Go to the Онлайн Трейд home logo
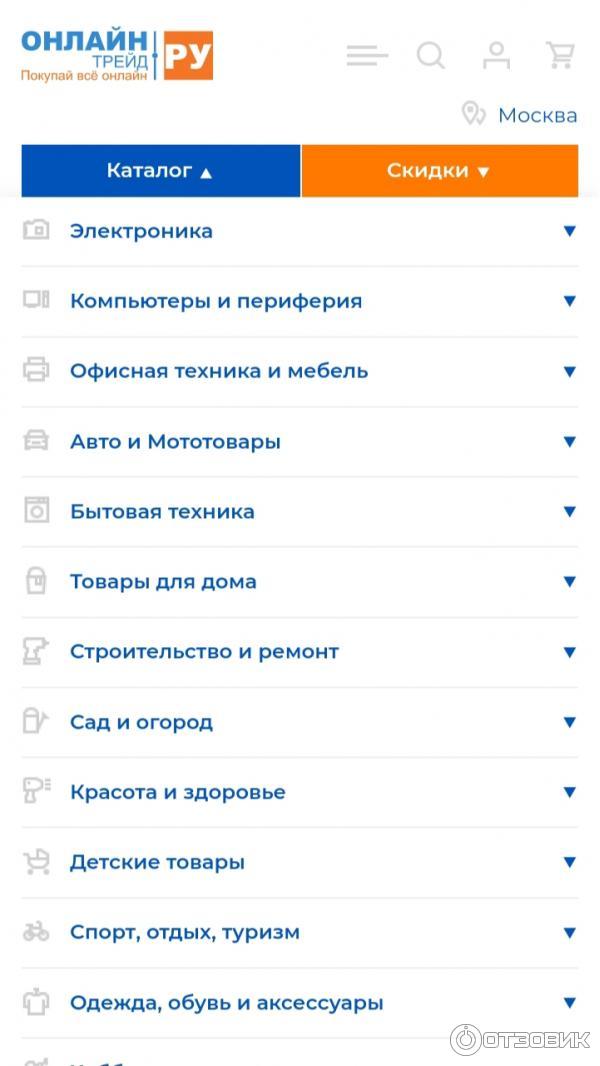 pos(117,55)
